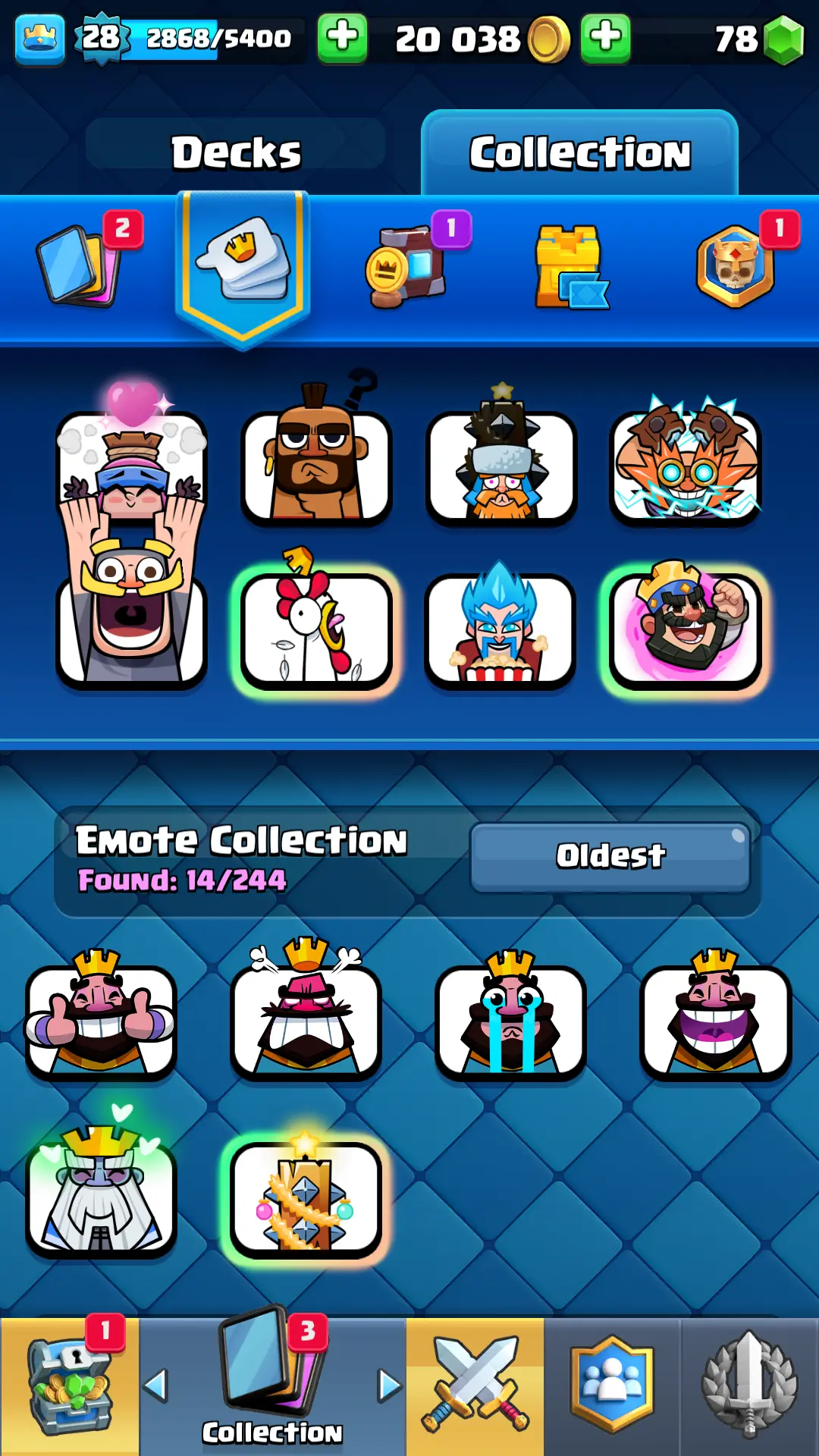The height and width of the screenshot is (1456, 819).
Task: Add more gold with the plus button
Action: pyautogui.click(x=605, y=38)
